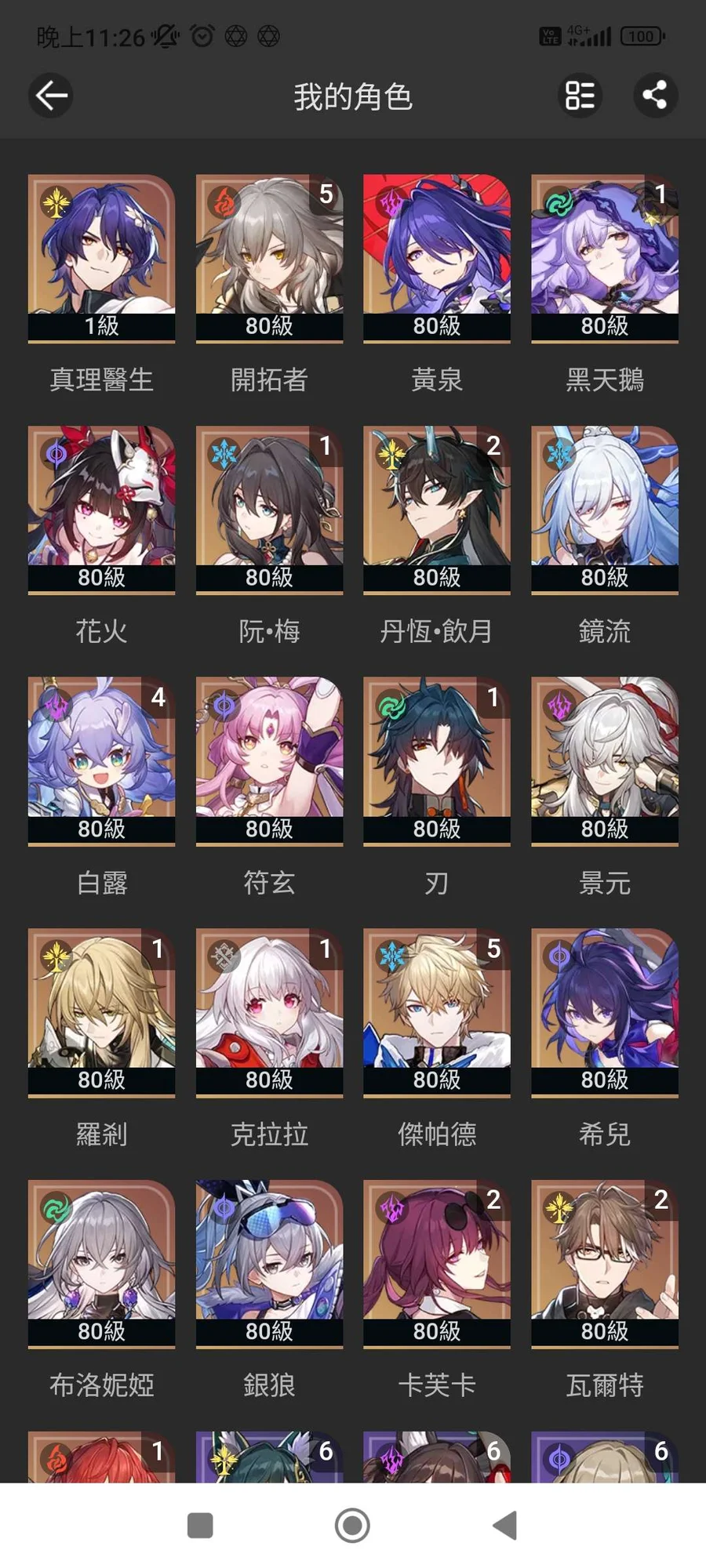Viewport: 706px width, 1568px height.
Task: Select the 景元 character
Action: pyautogui.click(x=605, y=760)
